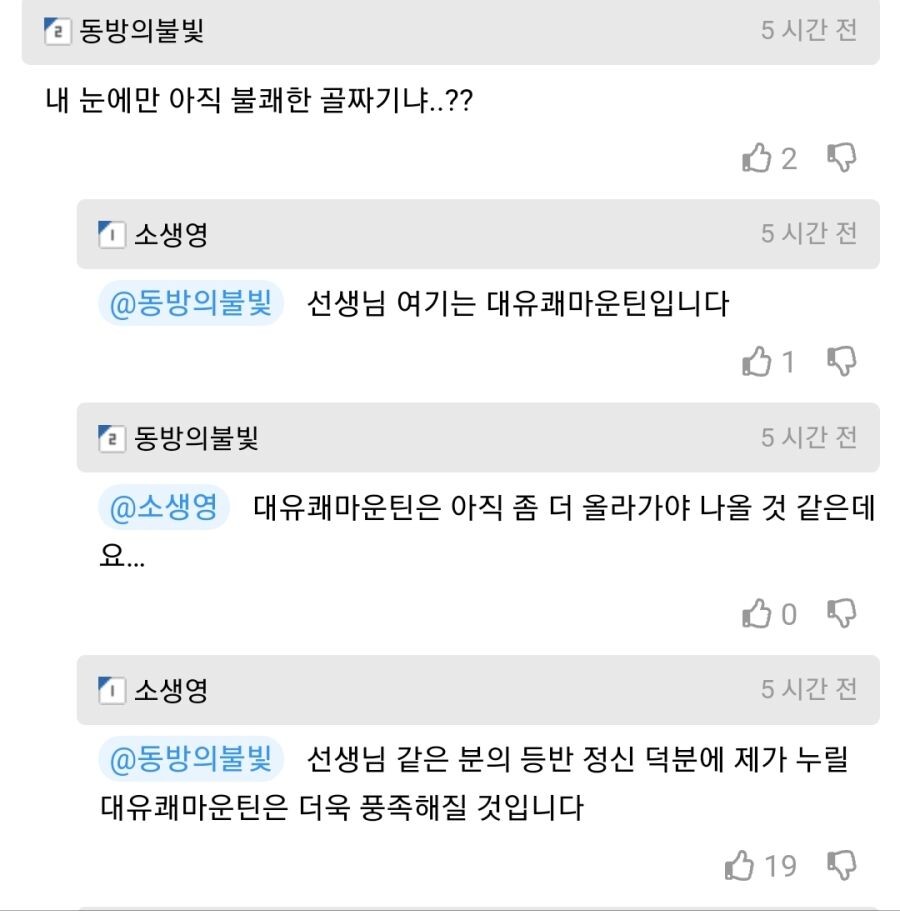The height and width of the screenshot is (911, 900).
Task: Dislike the comment '내 눈에만 아직 불쾌한 골짜기냐'
Action: click(x=843, y=157)
